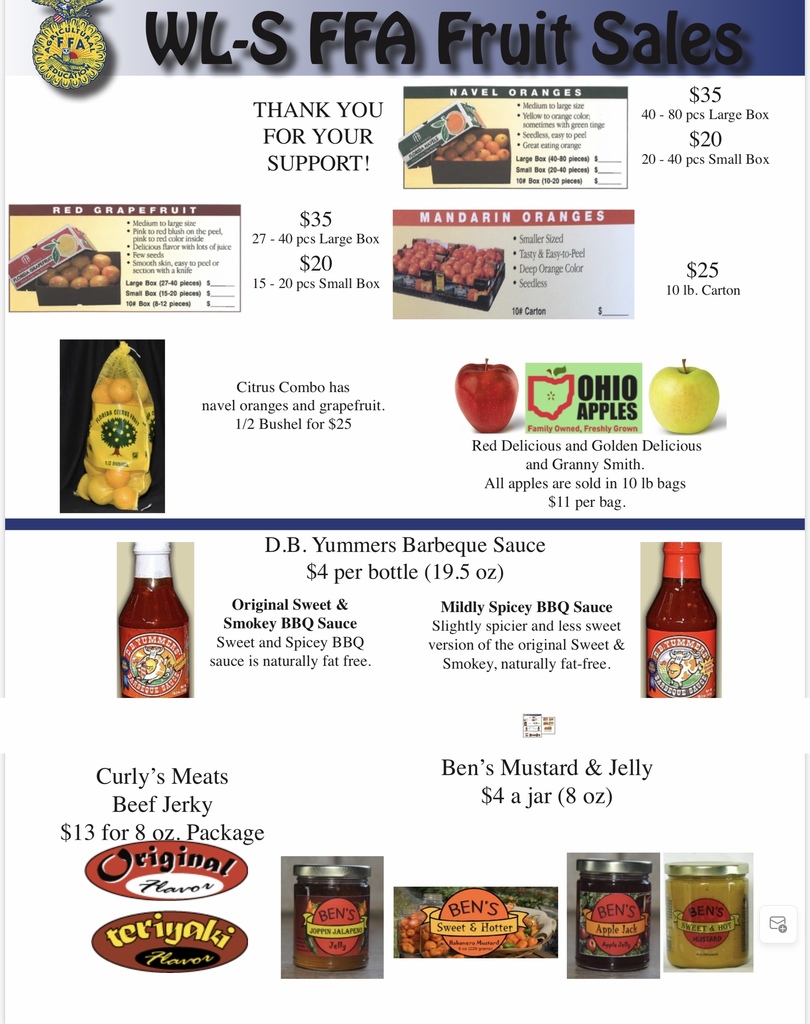810x1024 pixels.
Task: Tap the floating envelope-plus compose button
Action: (x=777, y=923)
